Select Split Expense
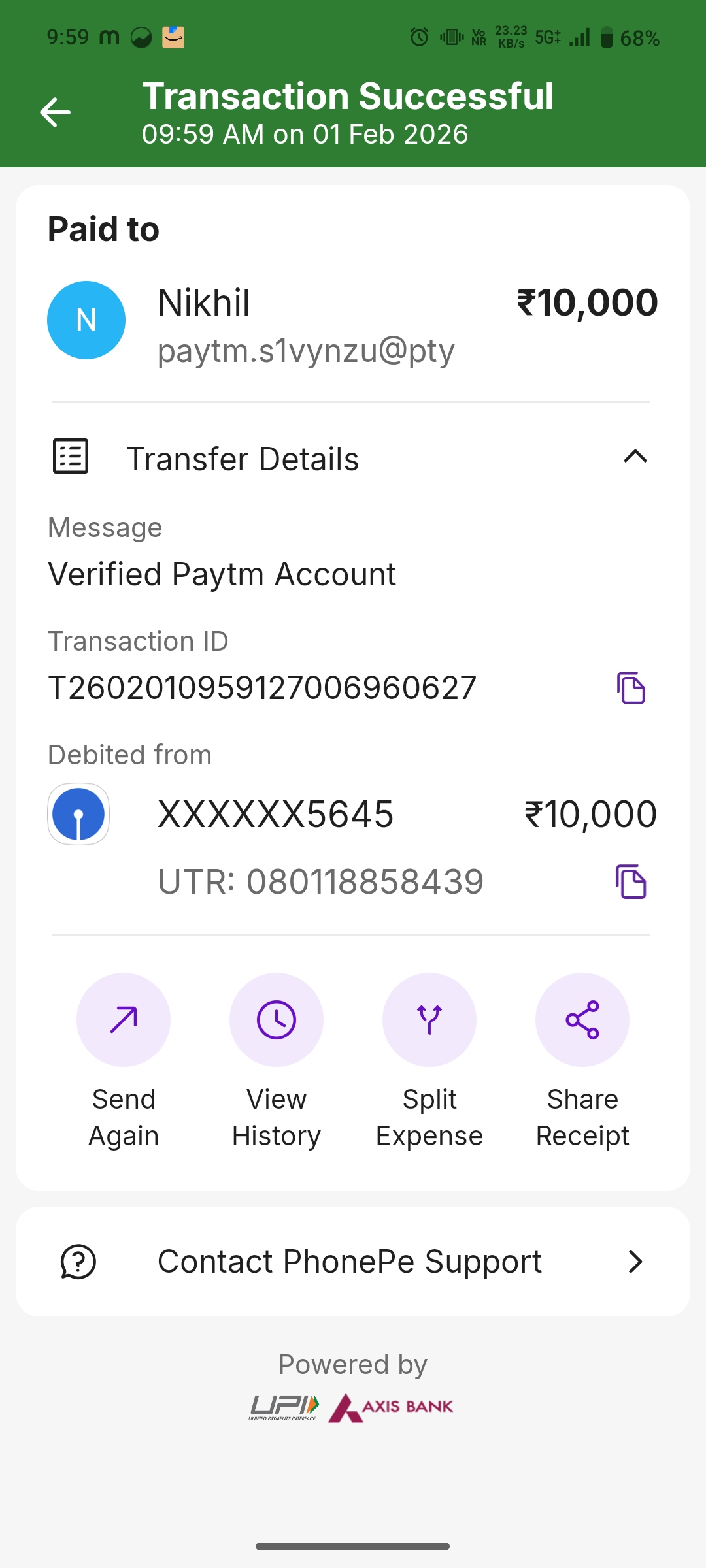This screenshot has height=1568, width=706. 429,1021
